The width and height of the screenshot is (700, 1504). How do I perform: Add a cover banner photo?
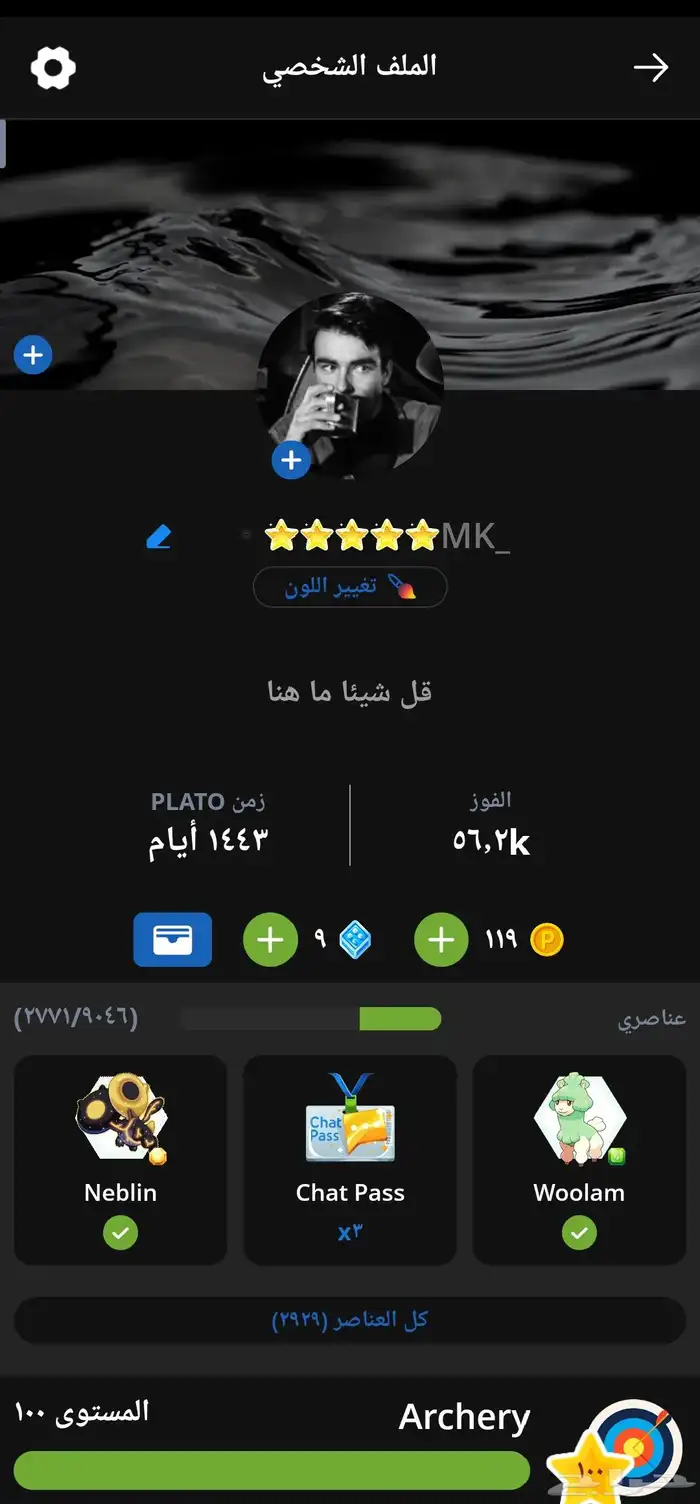pyautogui.click(x=33, y=355)
